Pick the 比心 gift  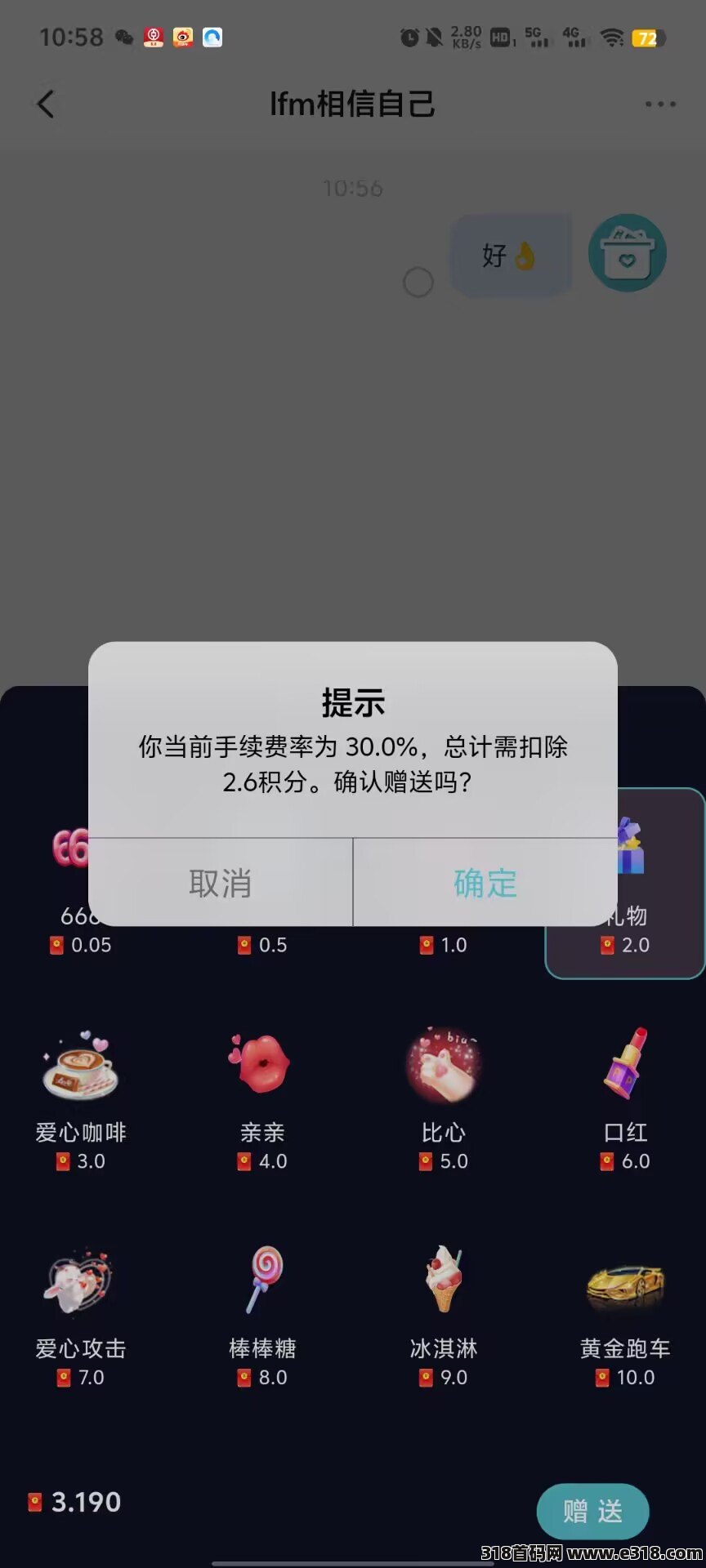pos(444,1100)
